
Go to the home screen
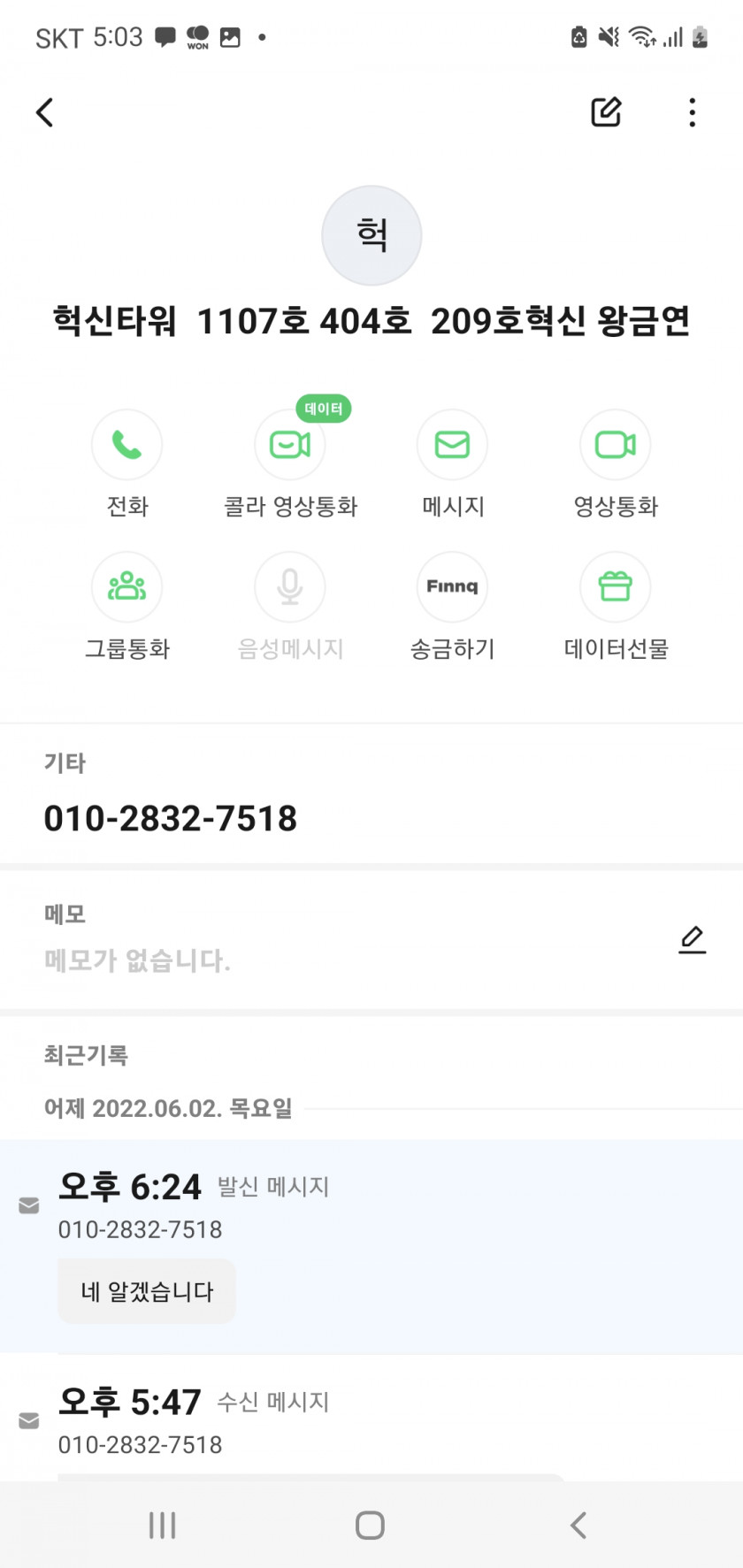[370, 1525]
